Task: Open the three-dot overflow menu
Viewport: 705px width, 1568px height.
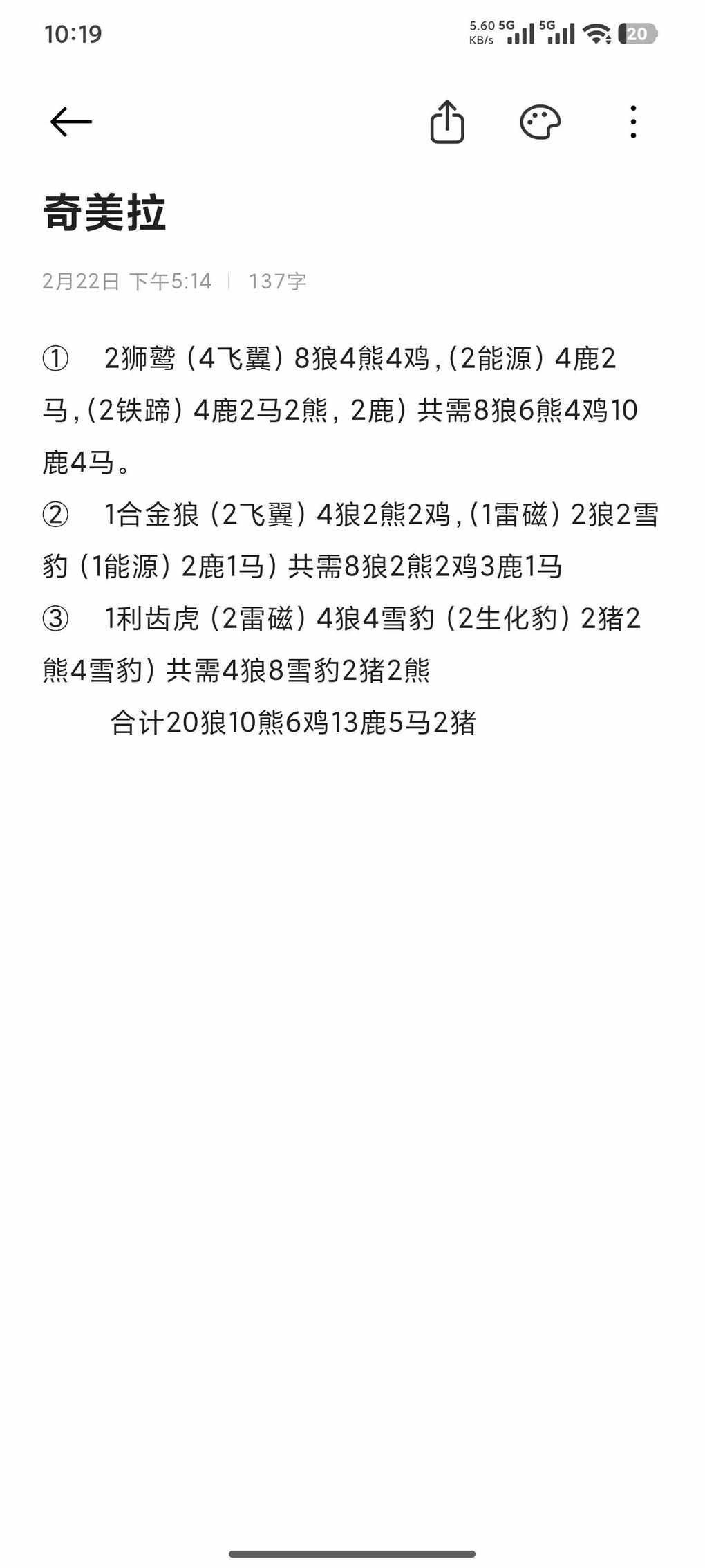Action: (x=633, y=122)
